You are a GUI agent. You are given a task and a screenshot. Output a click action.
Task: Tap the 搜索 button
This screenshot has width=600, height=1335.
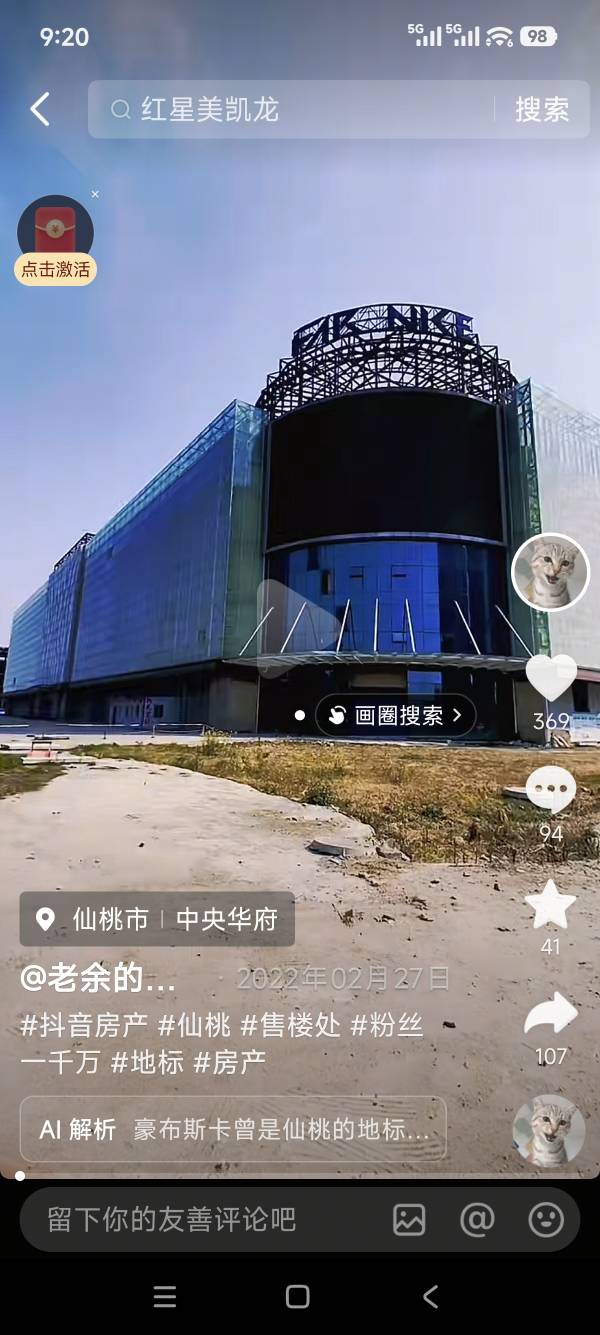coord(542,109)
